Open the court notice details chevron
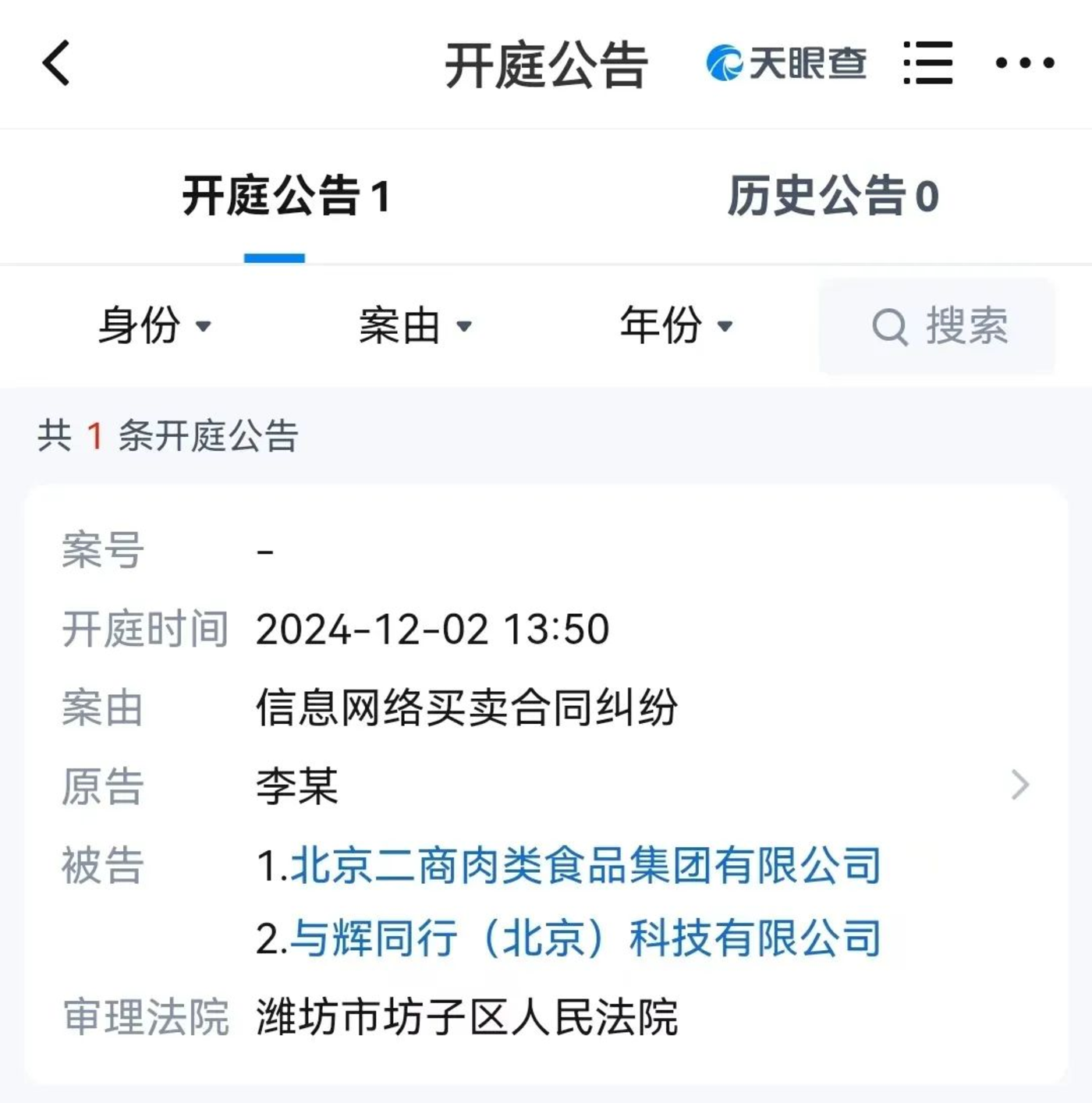Viewport: 1092px width, 1103px height. (x=1019, y=785)
